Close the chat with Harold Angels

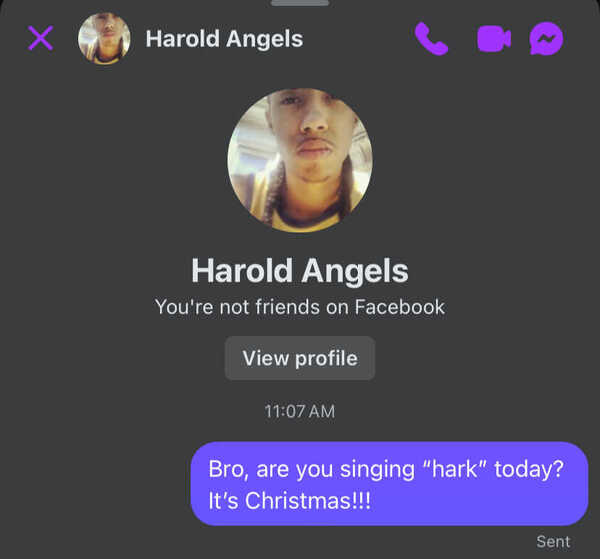(40, 39)
